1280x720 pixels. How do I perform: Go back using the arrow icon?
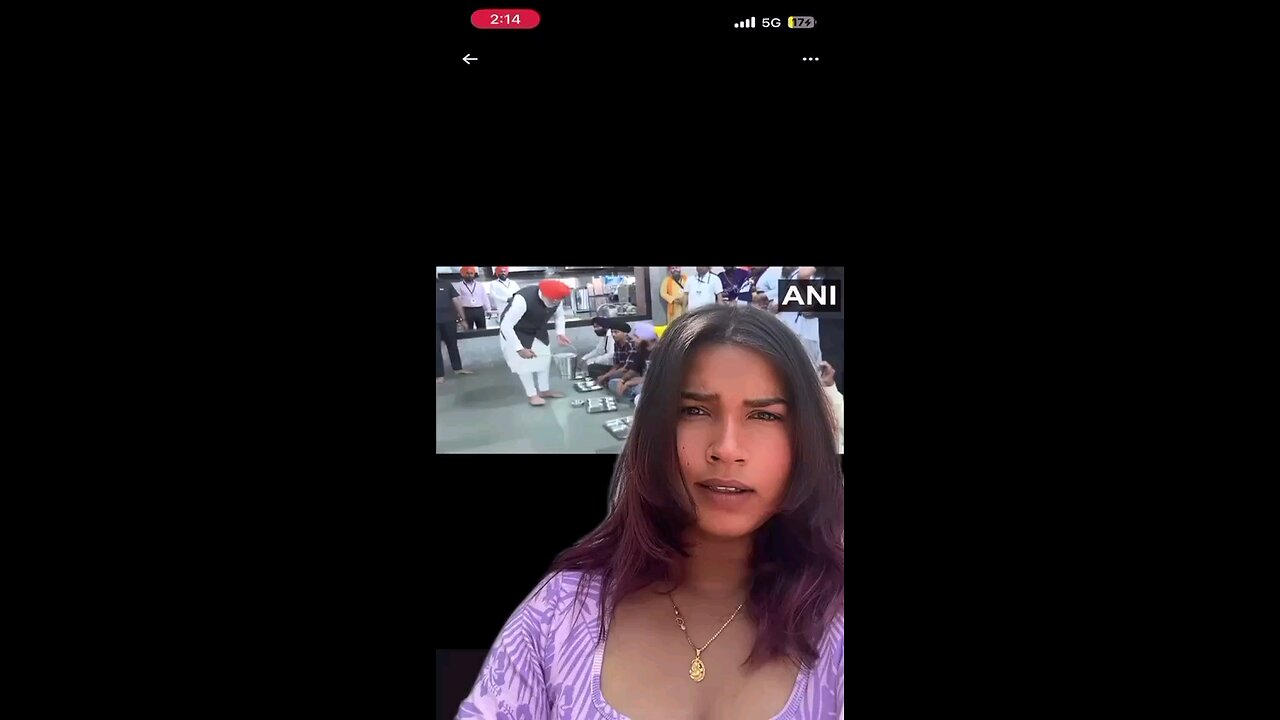(x=470, y=59)
